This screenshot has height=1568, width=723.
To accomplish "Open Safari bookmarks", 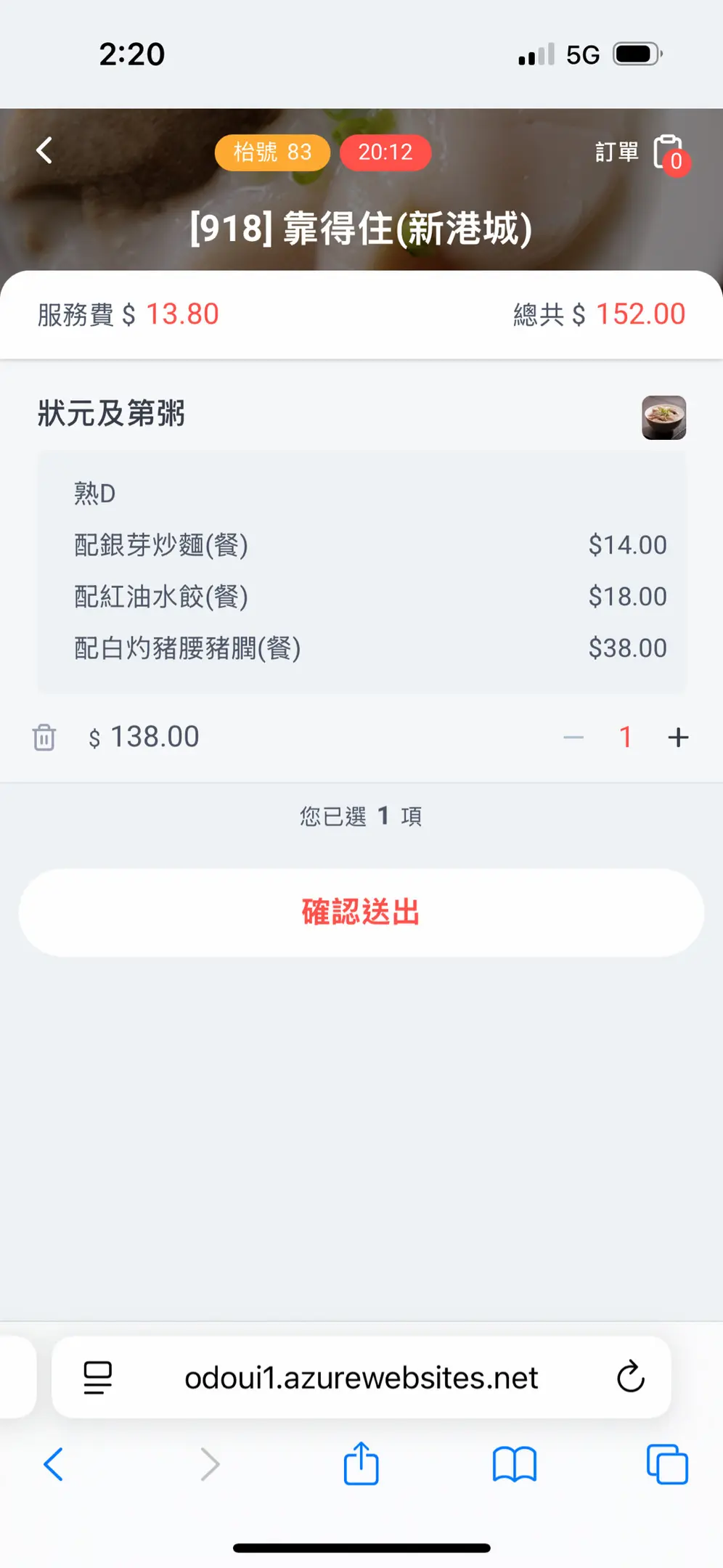I will 514,1464.
